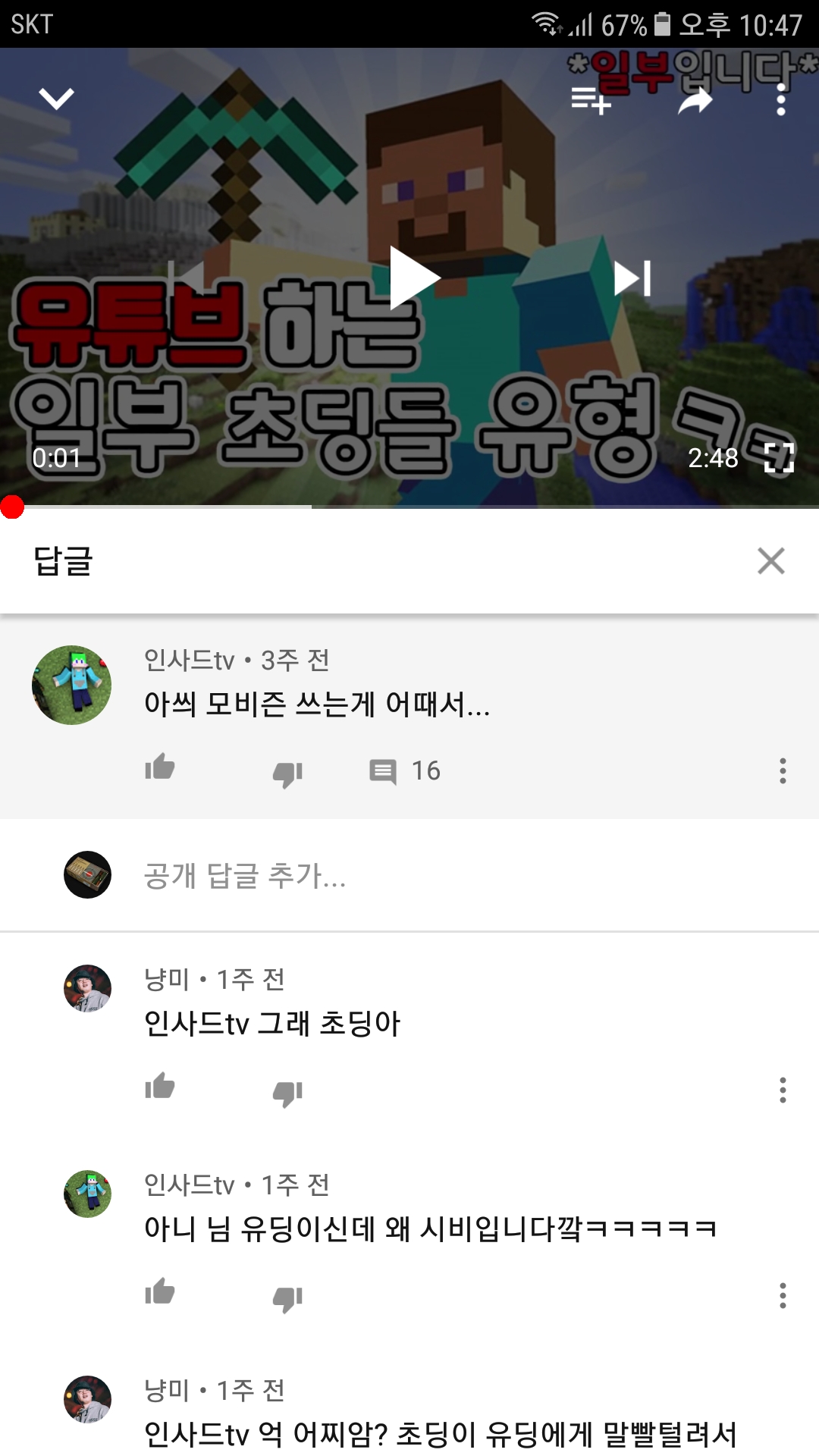
Task: Dislike 인사드tv's comment from 3주 전
Action: 287,773
